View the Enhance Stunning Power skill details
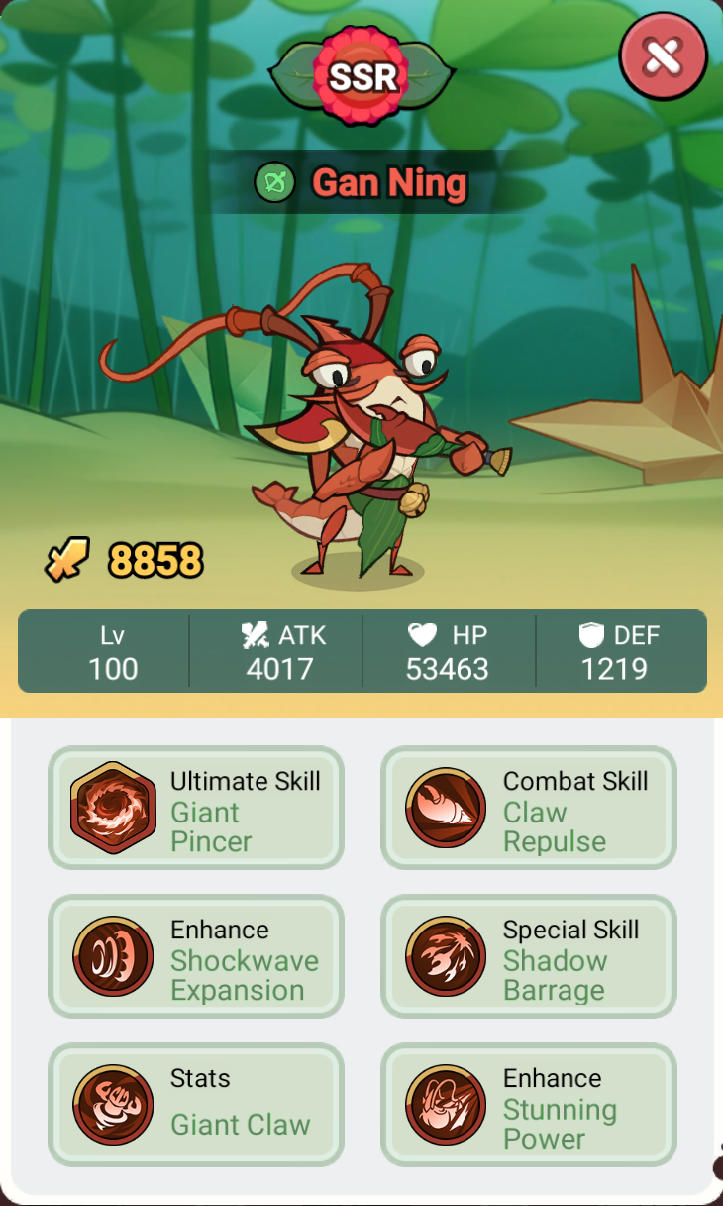 pyautogui.click(x=528, y=1104)
